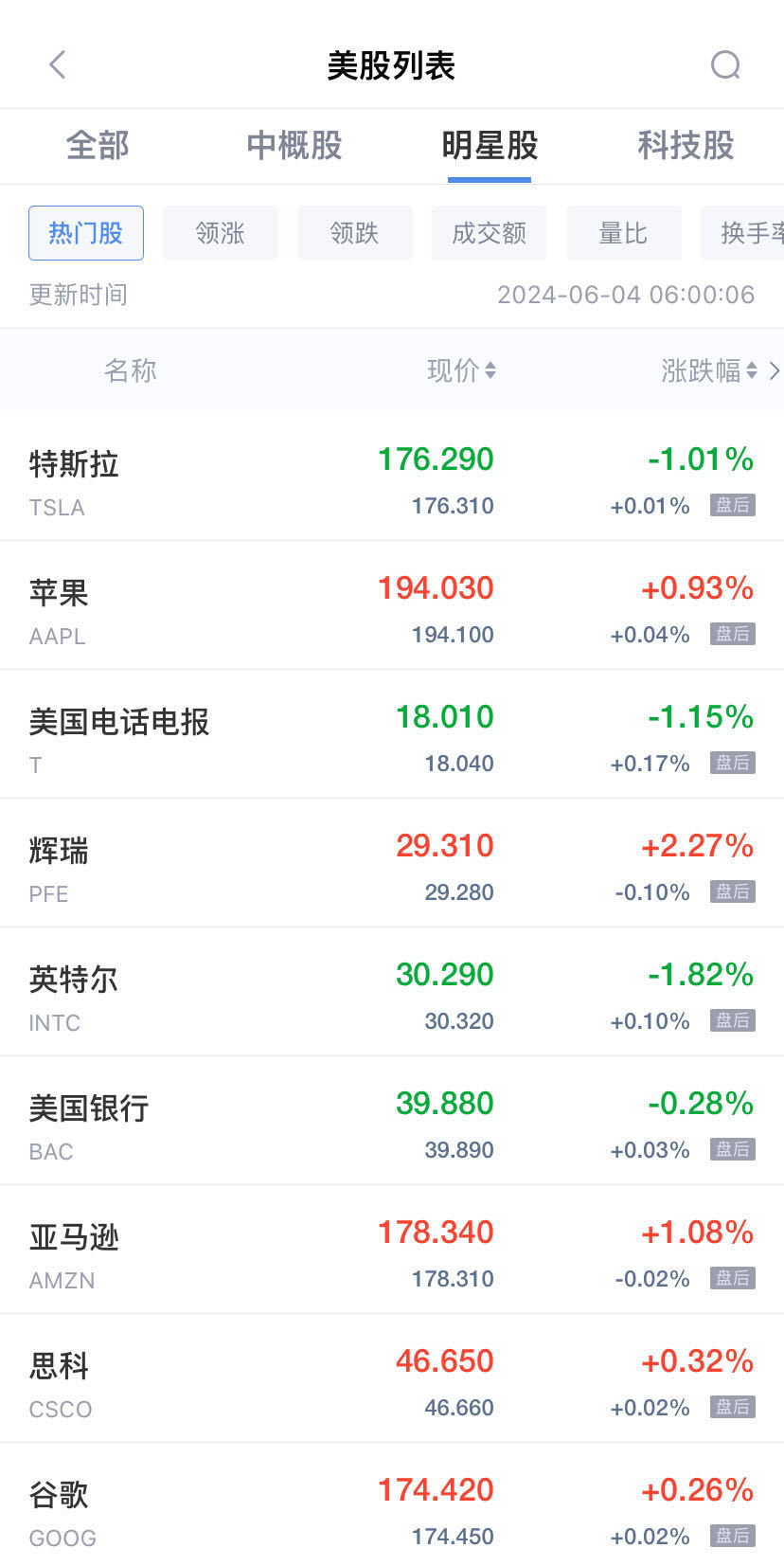This screenshot has width=784, height=1566.
Task: Open the 特斯拉 TSLA stock row
Action: coord(392,480)
